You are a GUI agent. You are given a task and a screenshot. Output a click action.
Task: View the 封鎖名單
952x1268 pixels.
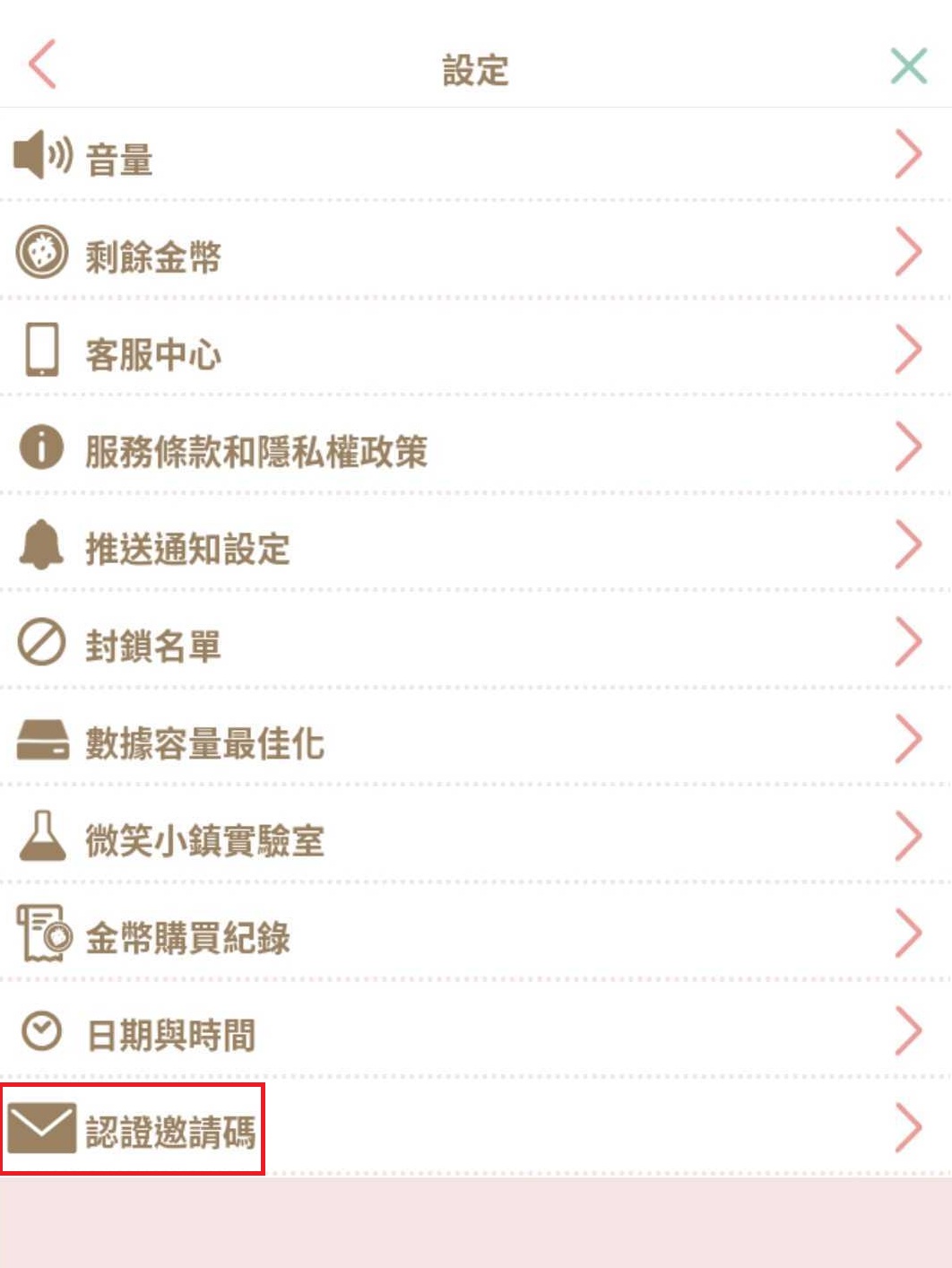tap(475, 644)
